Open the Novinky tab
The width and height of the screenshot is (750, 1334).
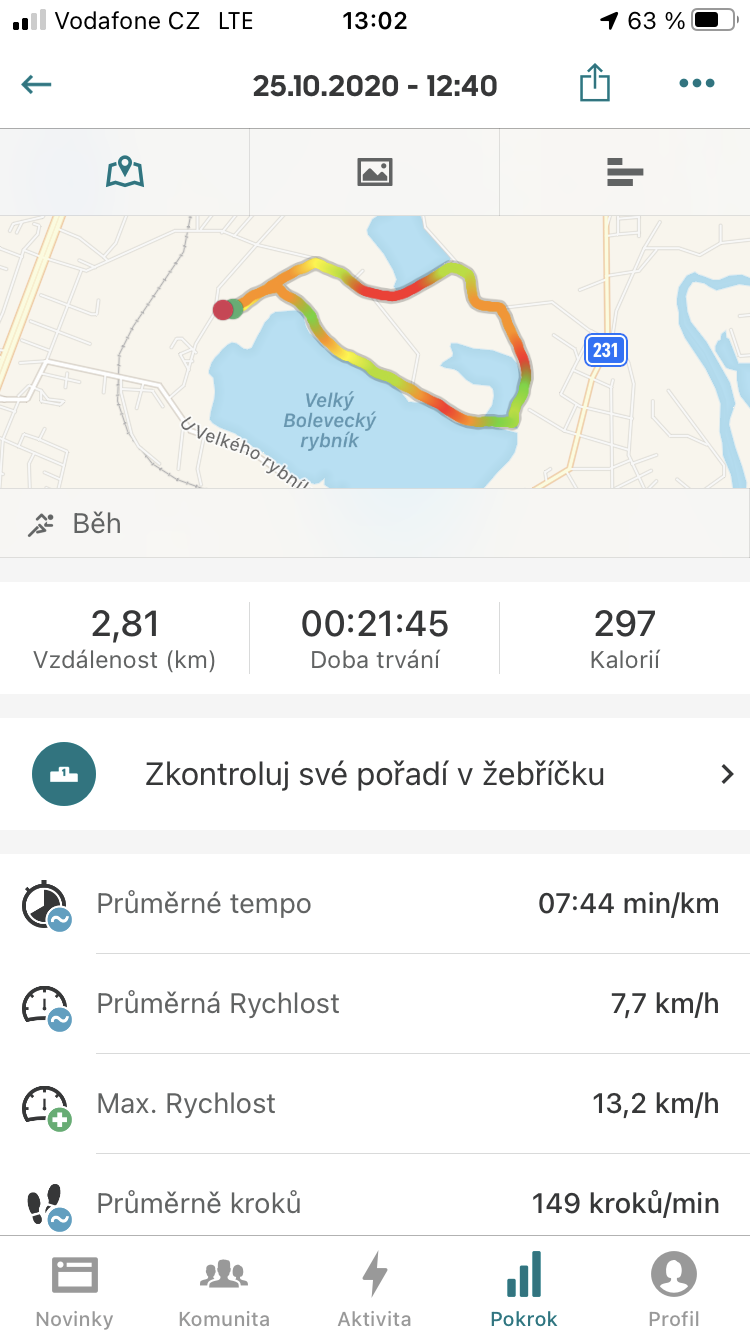[75, 1290]
